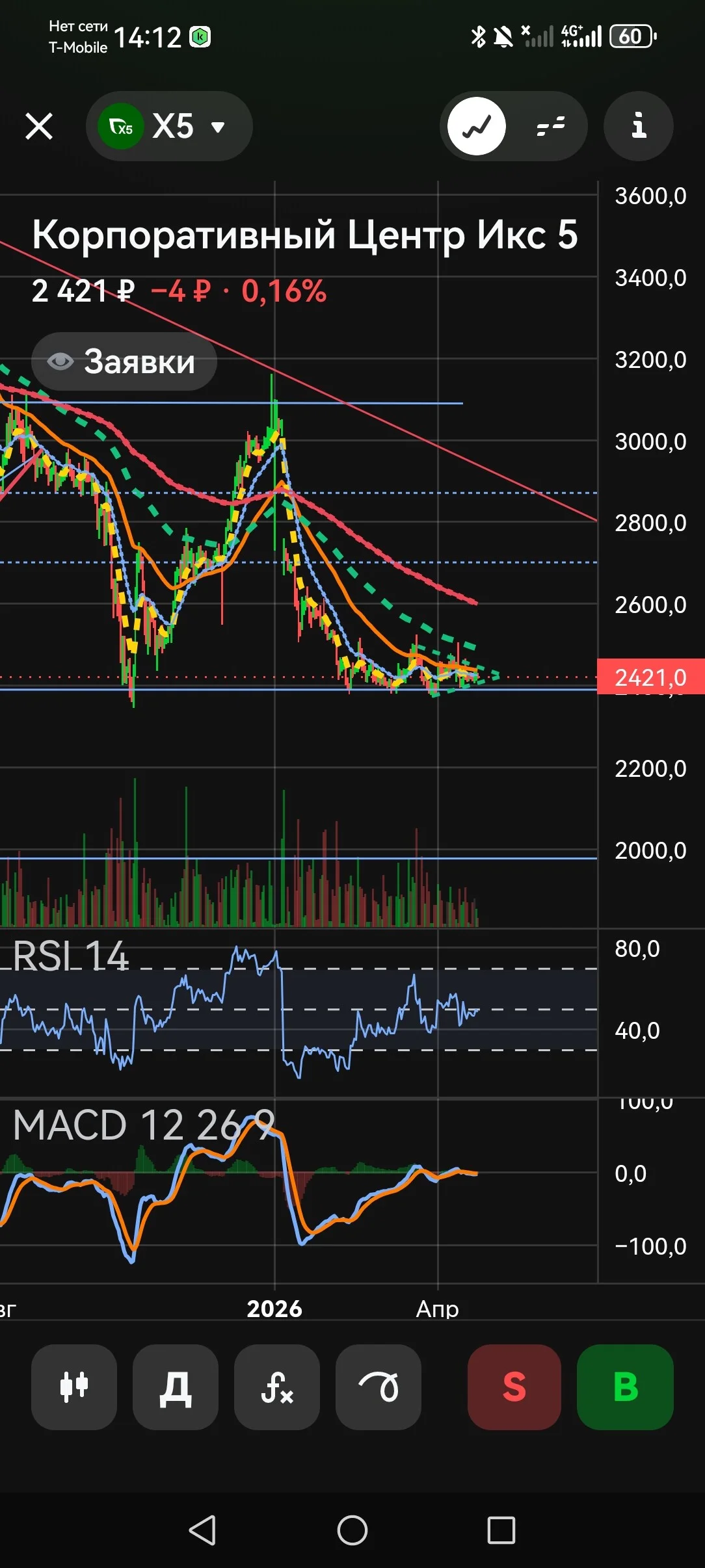This screenshot has width=705, height=1568.
Task: Tap the green B buy button
Action: pyautogui.click(x=626, y=1387)
